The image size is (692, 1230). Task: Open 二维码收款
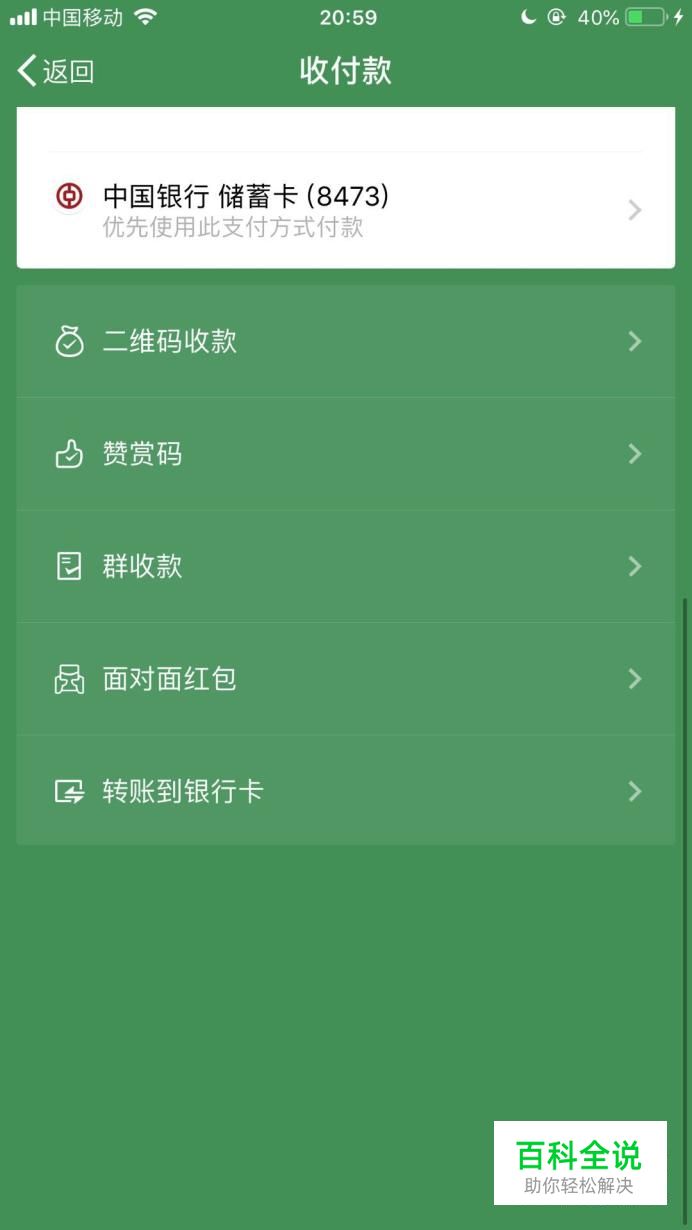coord(346,342)
